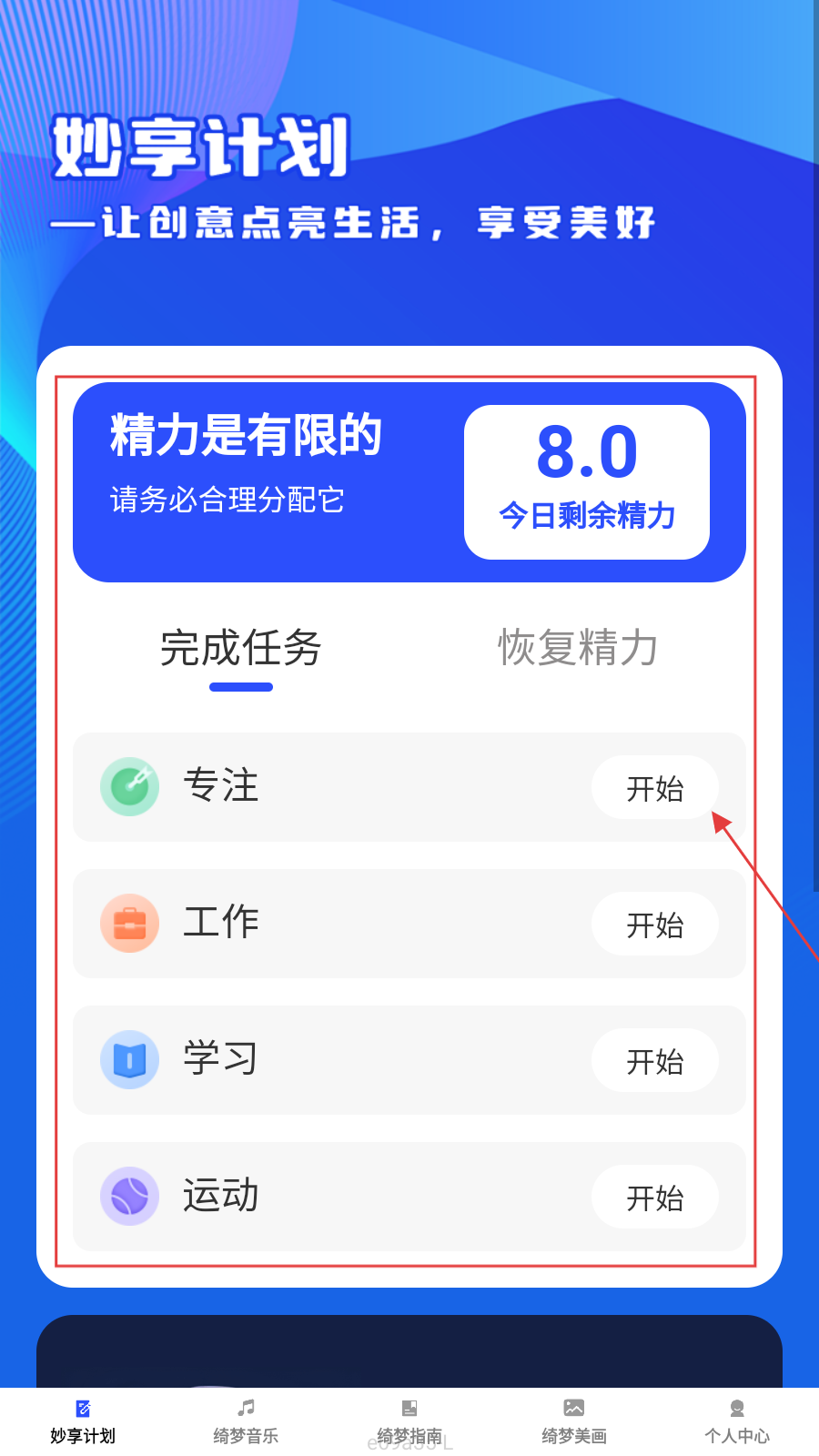Open the 绮梦美画 tab
819x1456 pixels.
573,1421
